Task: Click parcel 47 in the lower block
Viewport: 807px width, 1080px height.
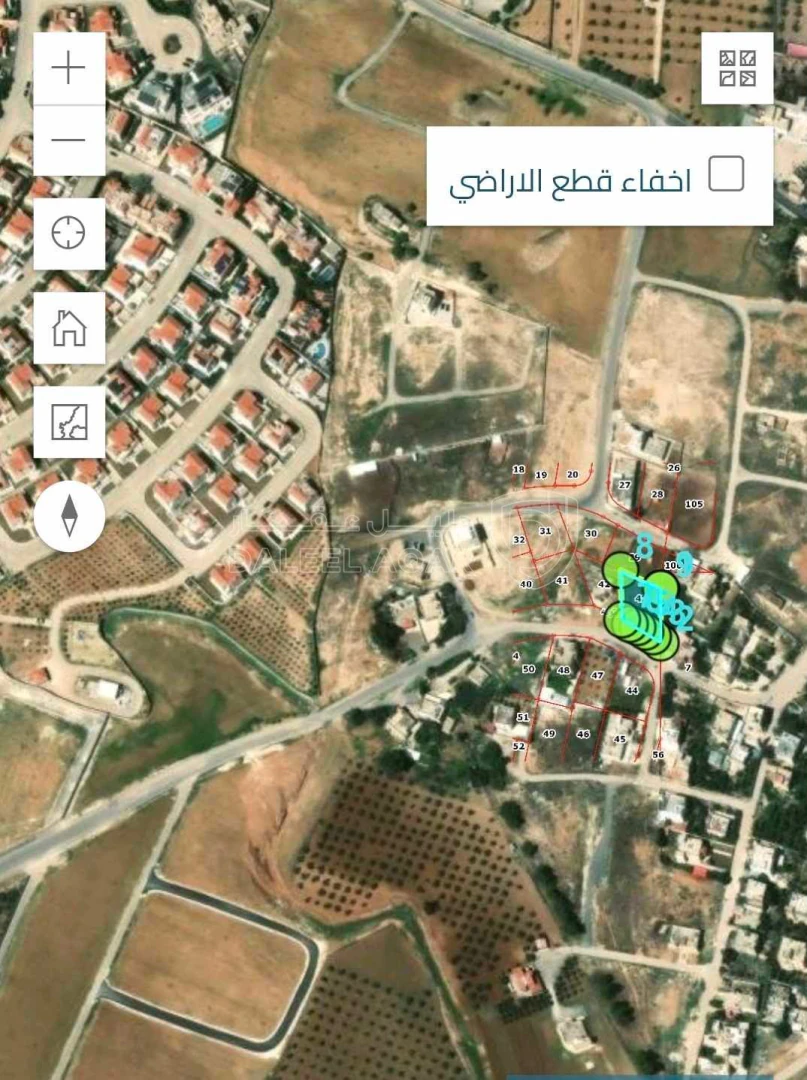Action: 597,675
